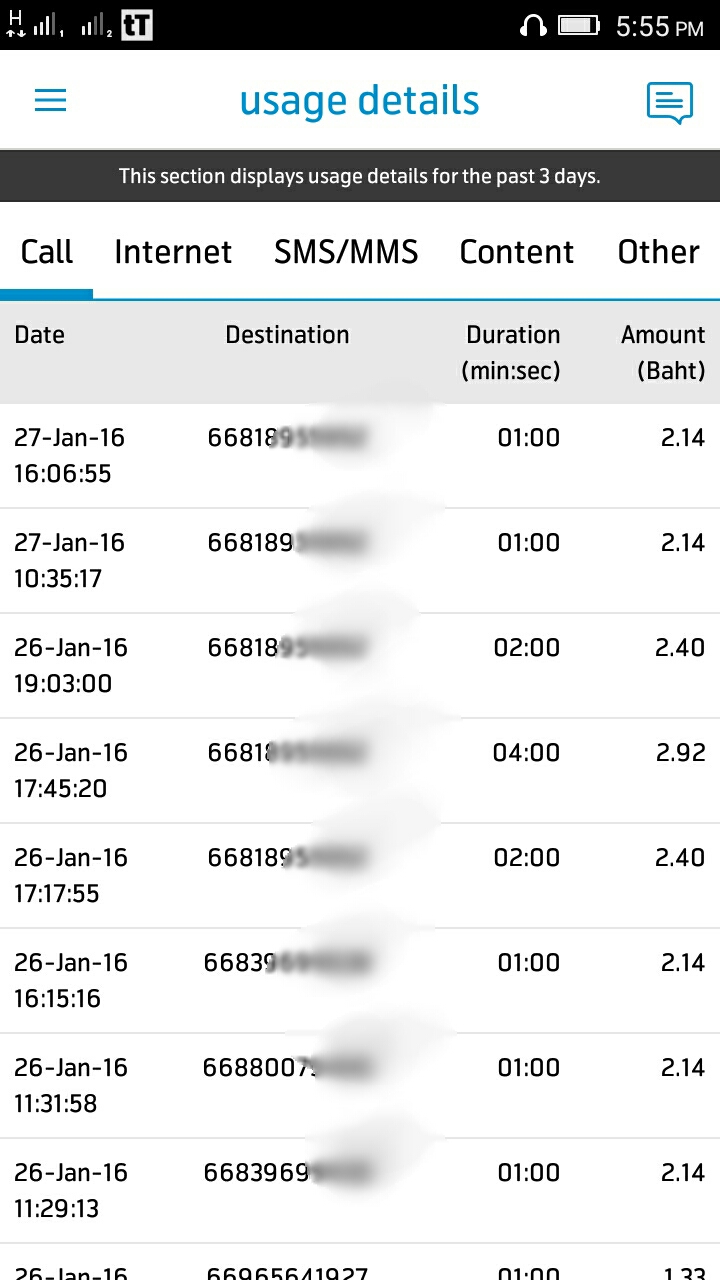Image resolution: width=720 pixels, height=1280 pixels.
Task: Open the hamburger drawer menu
Action: pyautogui.click(x=50, y=100)
